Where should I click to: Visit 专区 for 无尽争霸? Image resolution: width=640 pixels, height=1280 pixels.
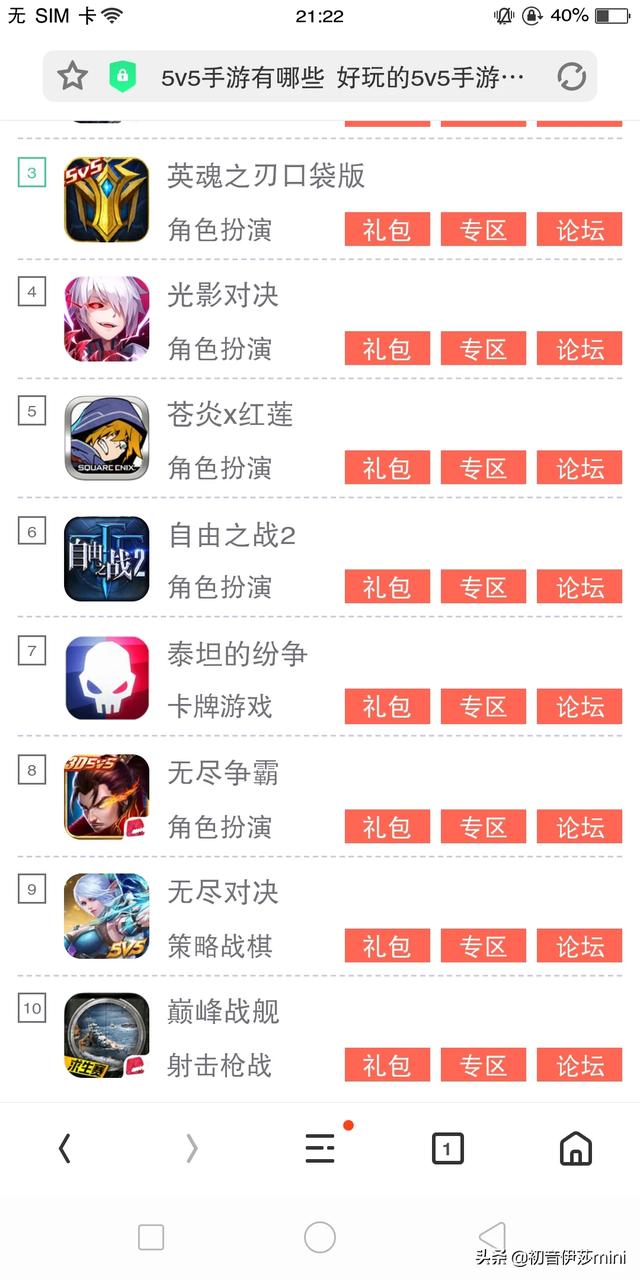483,826
